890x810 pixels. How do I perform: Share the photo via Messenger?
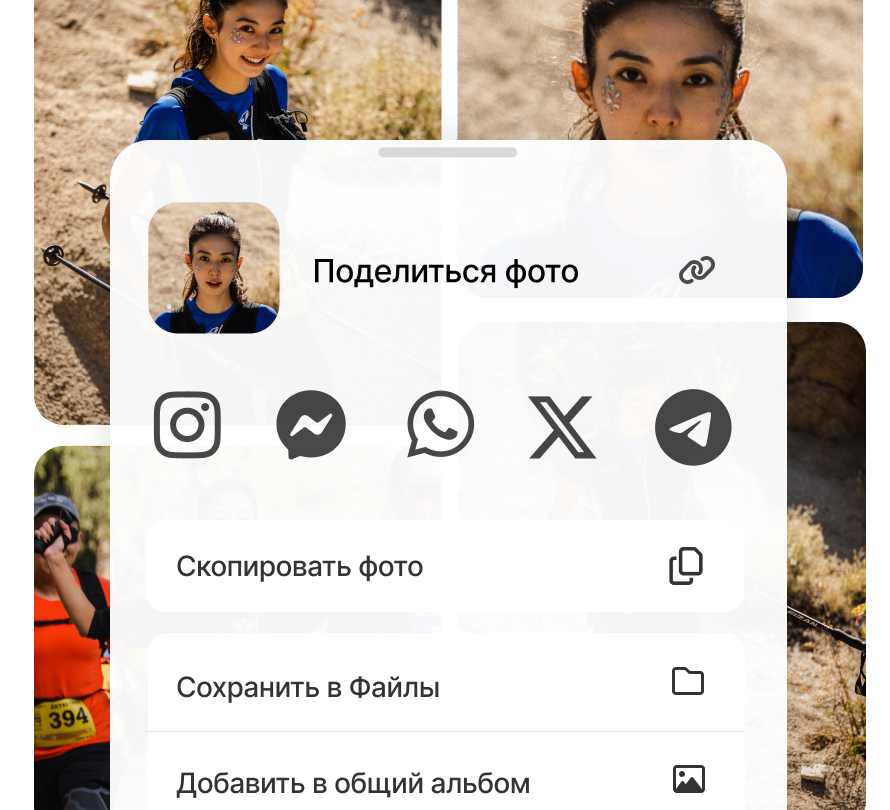tap(311, 425)
